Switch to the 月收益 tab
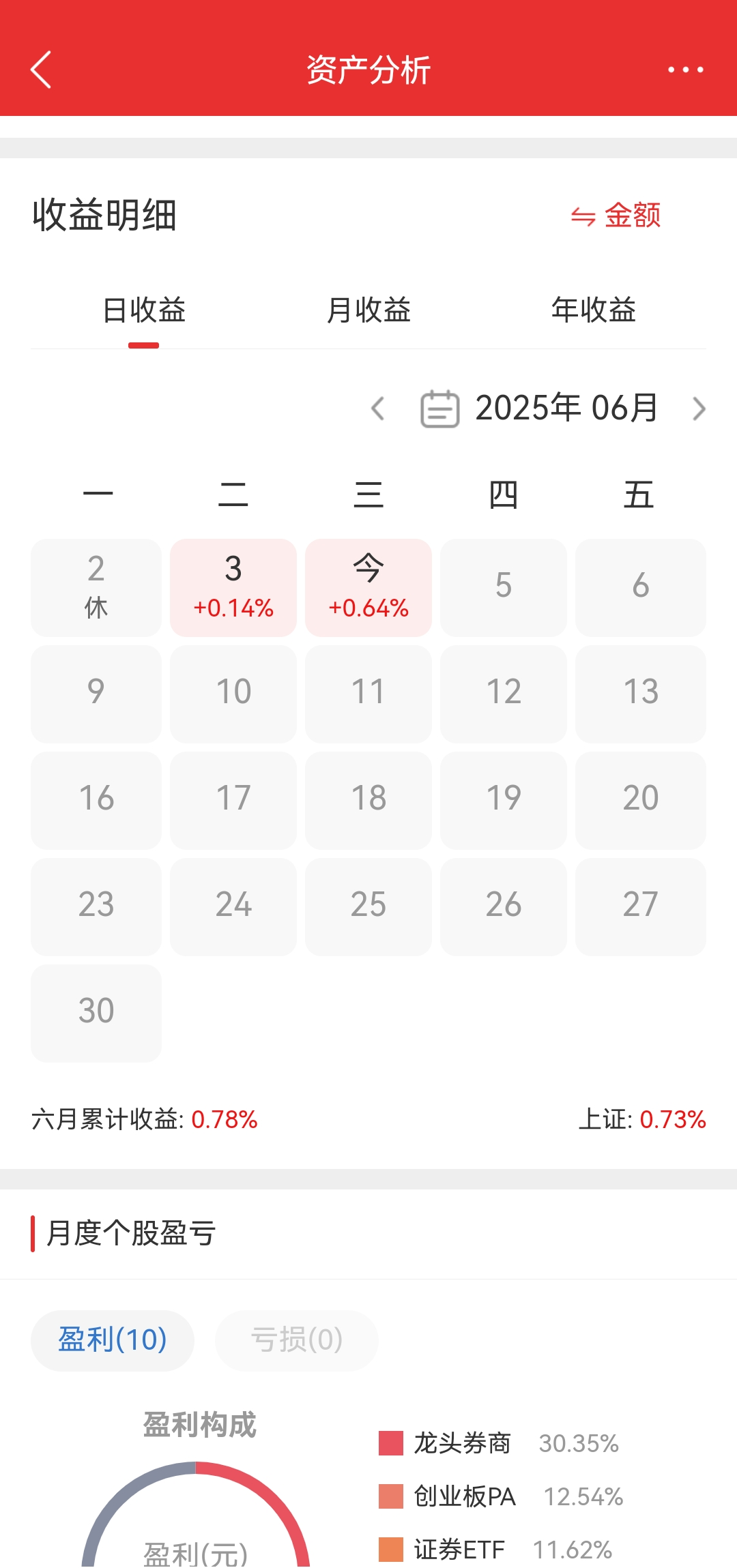 pyautogui.click(x=369, y=310)
